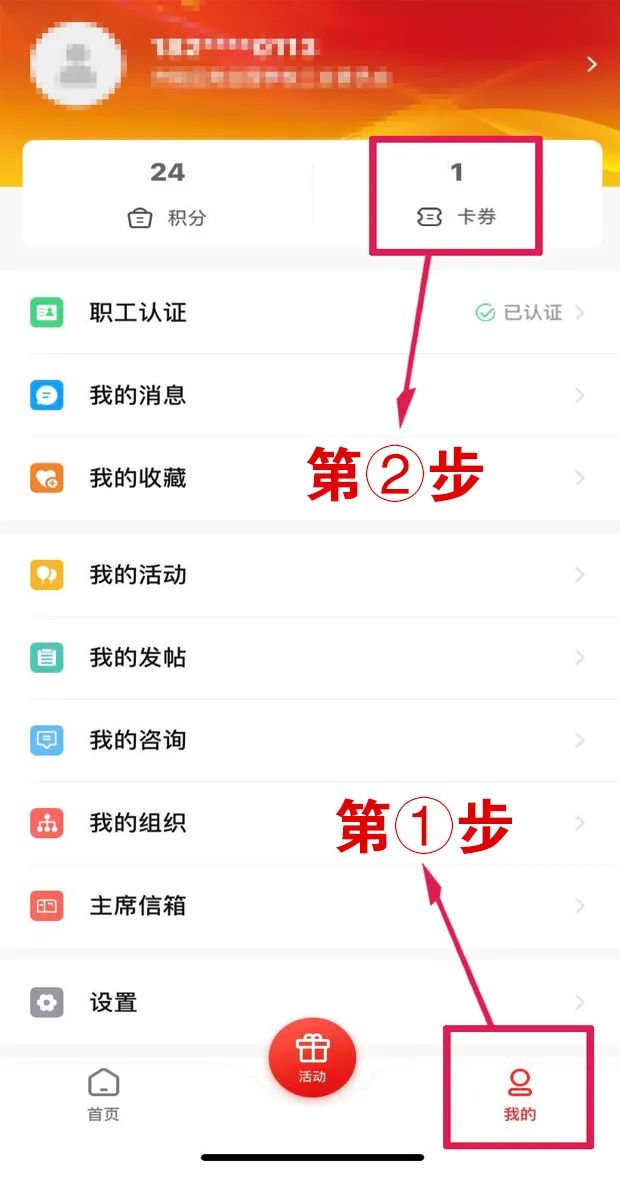Select the 我的 tab
This screenshot has width=620, height=1193.
[x=519, y=1093]
